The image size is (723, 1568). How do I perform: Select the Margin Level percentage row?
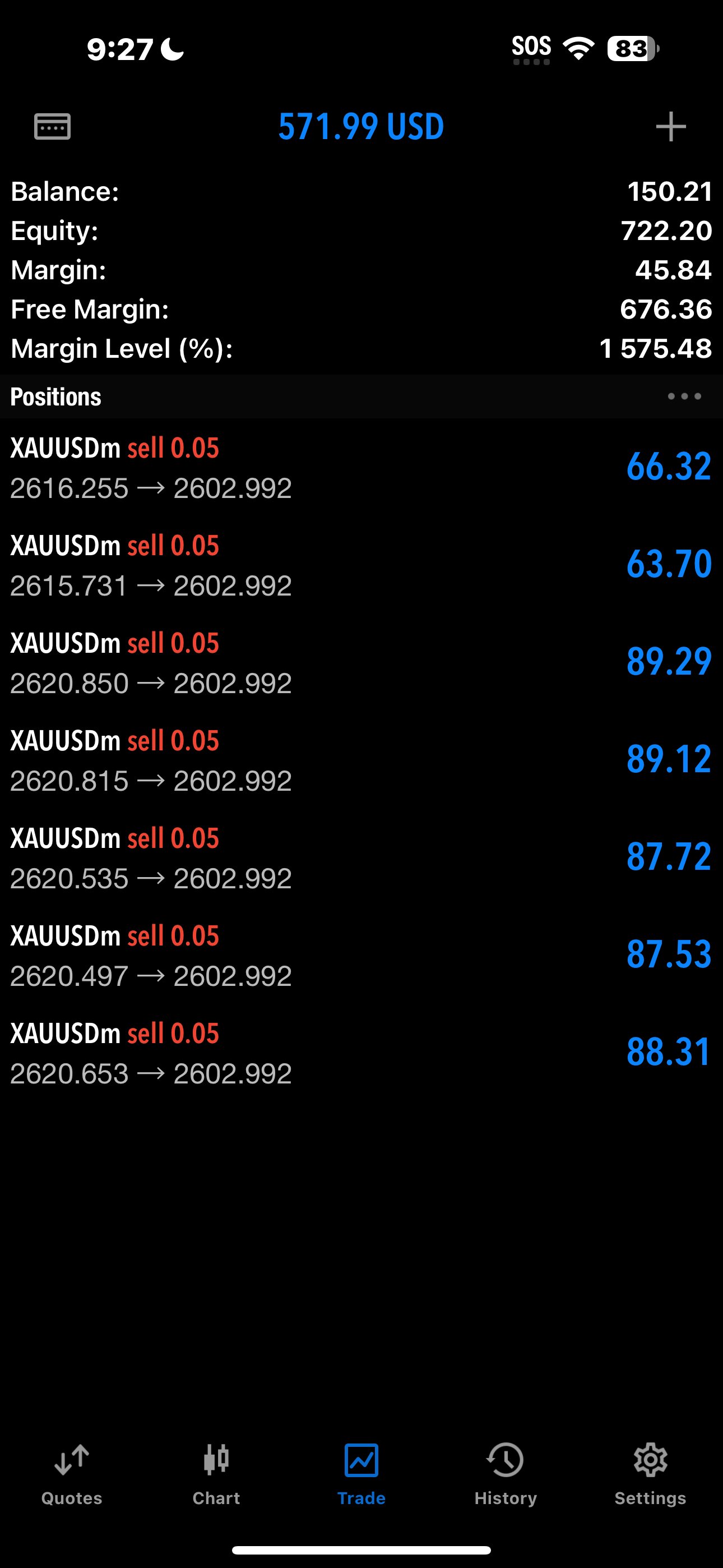pyautogui.click(x=361, y=348)
